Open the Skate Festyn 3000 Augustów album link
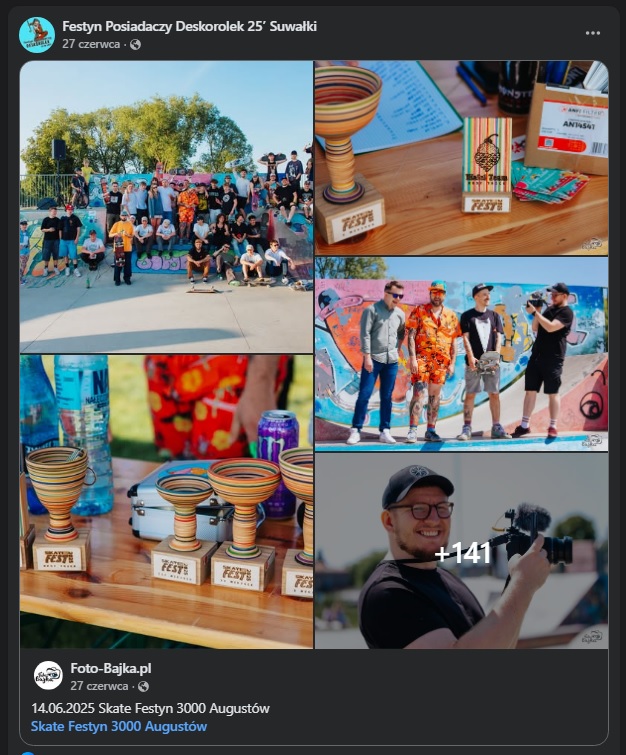The height and width of the screenshot is (755, 626). tap(119, 726)
